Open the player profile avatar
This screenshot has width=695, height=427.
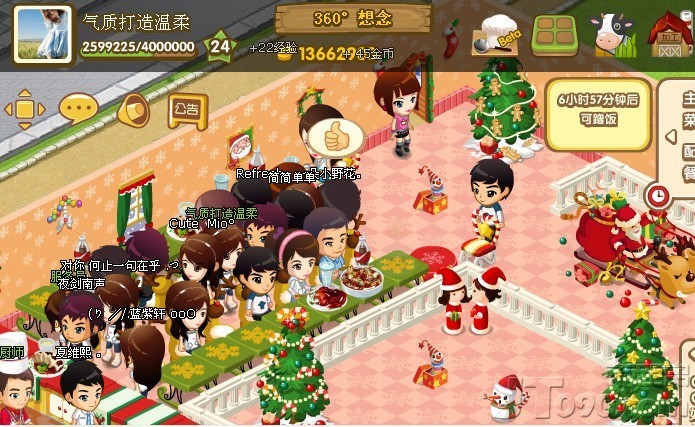pos(43,34)
